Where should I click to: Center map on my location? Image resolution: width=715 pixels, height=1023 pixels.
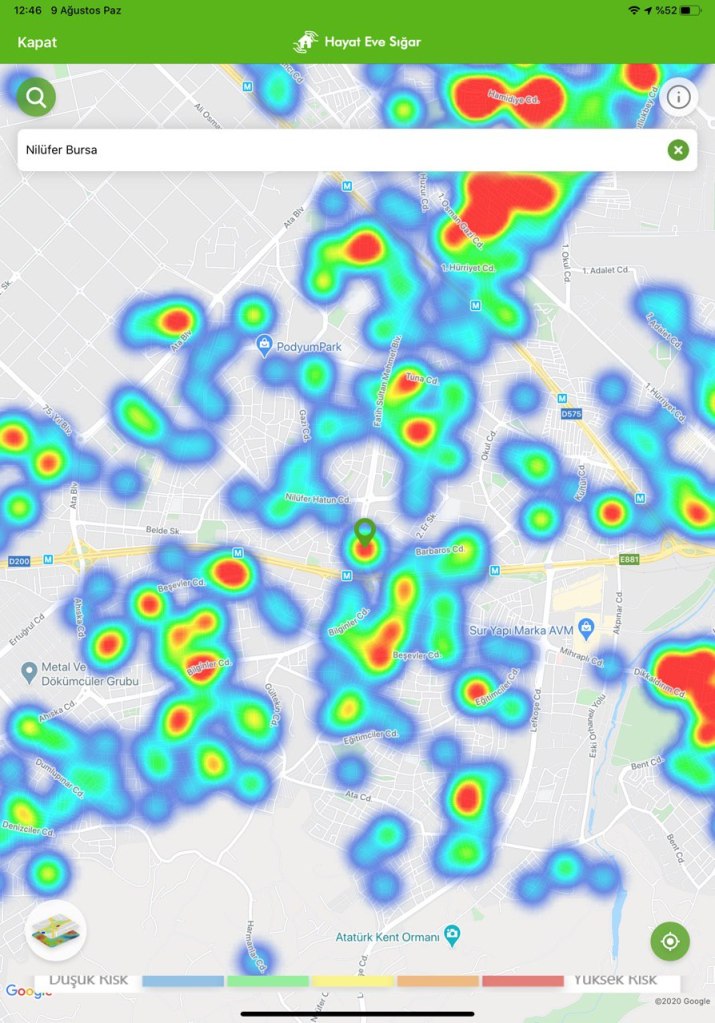670,941
